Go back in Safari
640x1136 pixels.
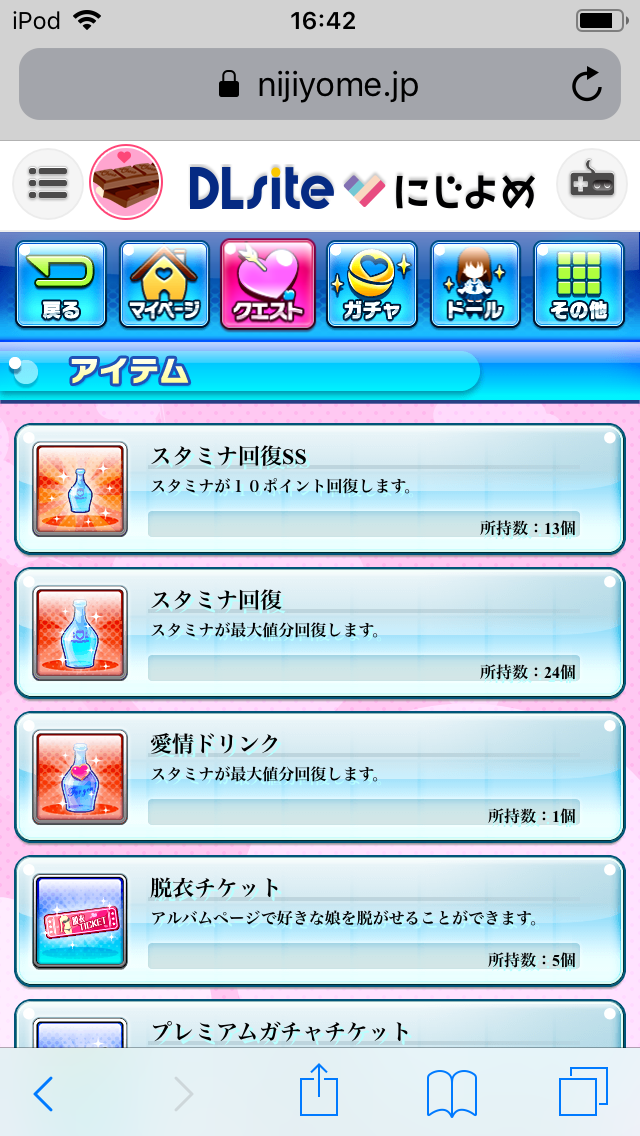coord(43,1093)
